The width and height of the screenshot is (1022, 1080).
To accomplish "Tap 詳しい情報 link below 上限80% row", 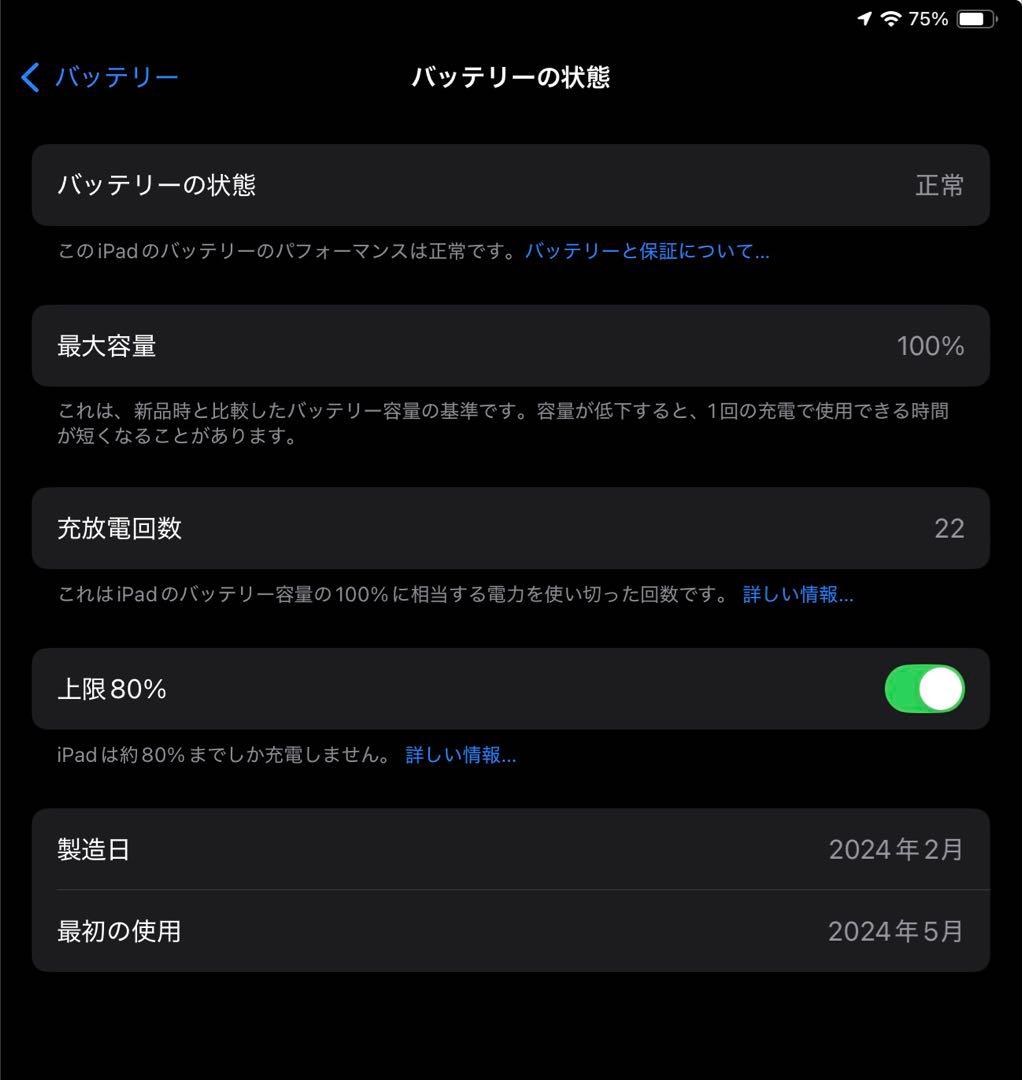I will click(461, 755).
